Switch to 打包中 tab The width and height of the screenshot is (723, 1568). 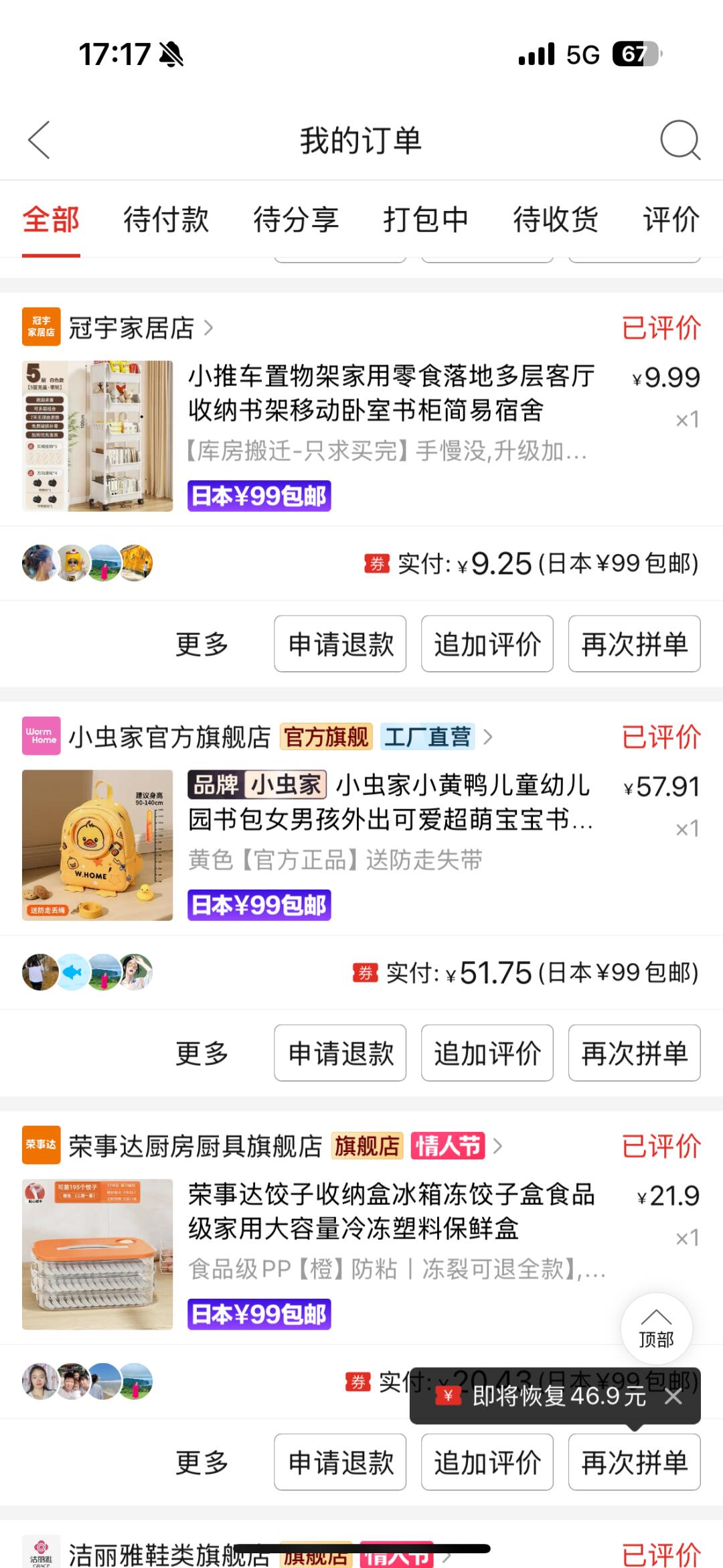[425, 220]
